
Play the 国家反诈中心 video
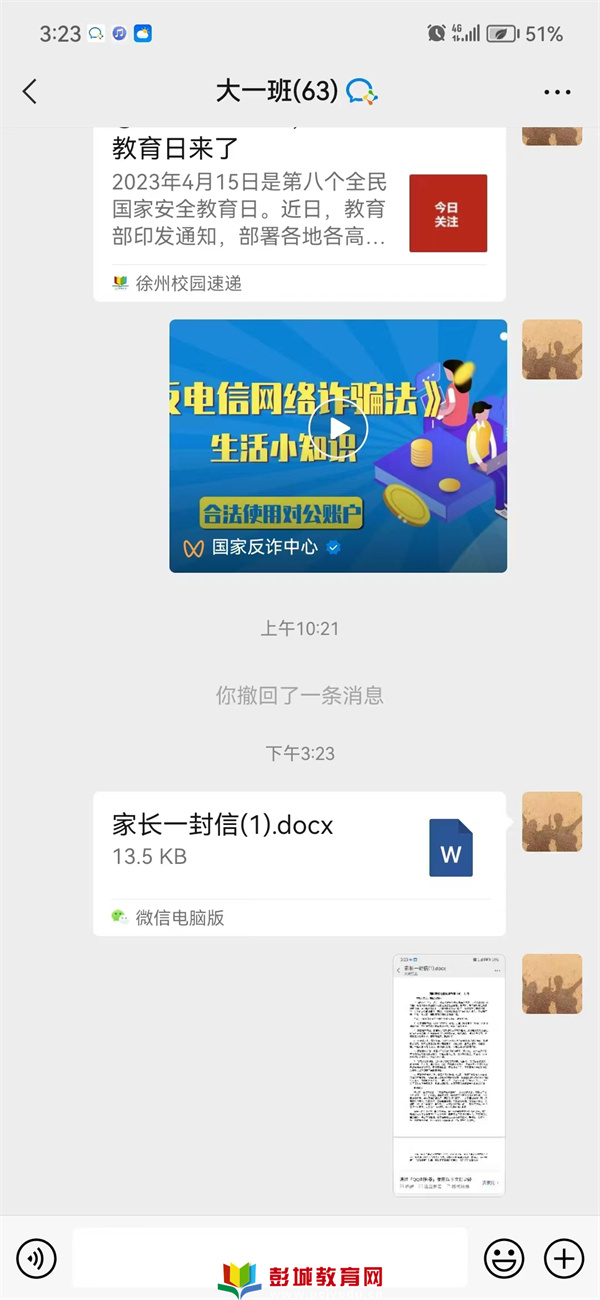338,446
